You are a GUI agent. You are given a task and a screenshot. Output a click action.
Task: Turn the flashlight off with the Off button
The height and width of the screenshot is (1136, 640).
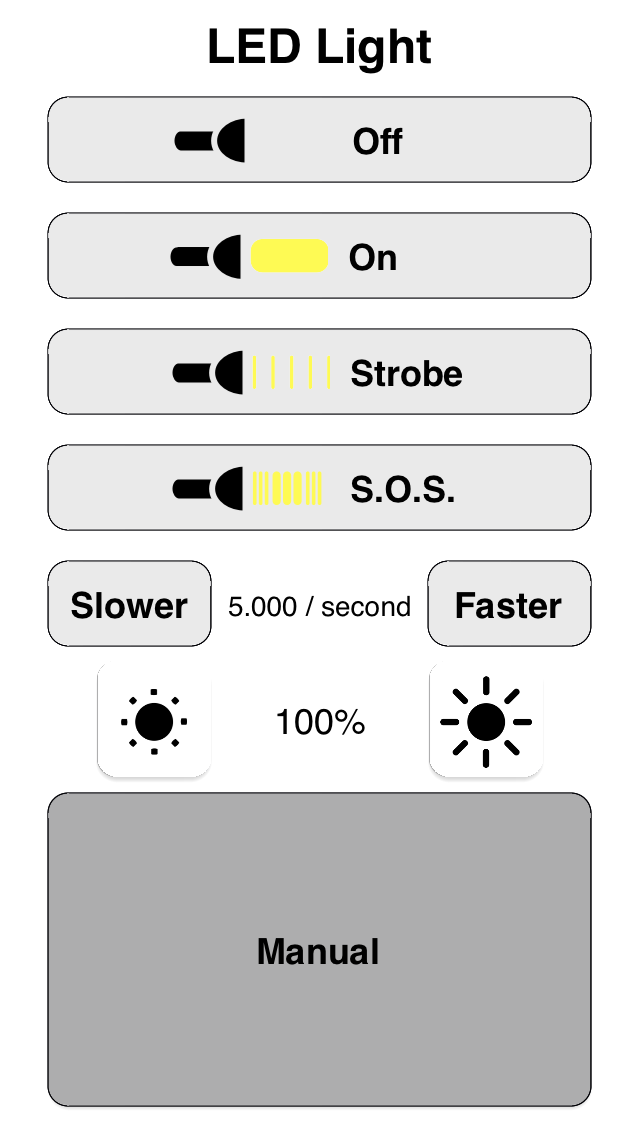tap(320, 140)
